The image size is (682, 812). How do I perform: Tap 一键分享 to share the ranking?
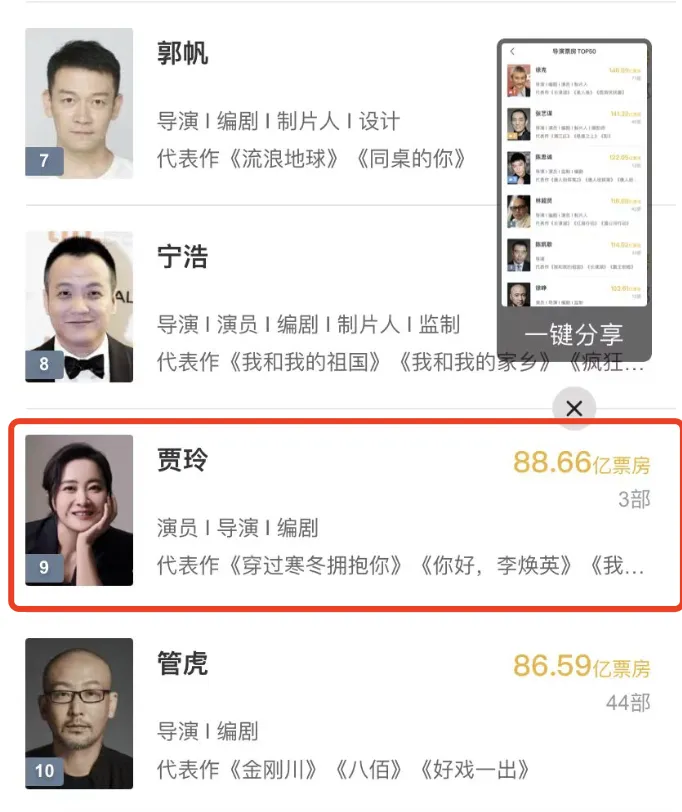coord(574,334)
